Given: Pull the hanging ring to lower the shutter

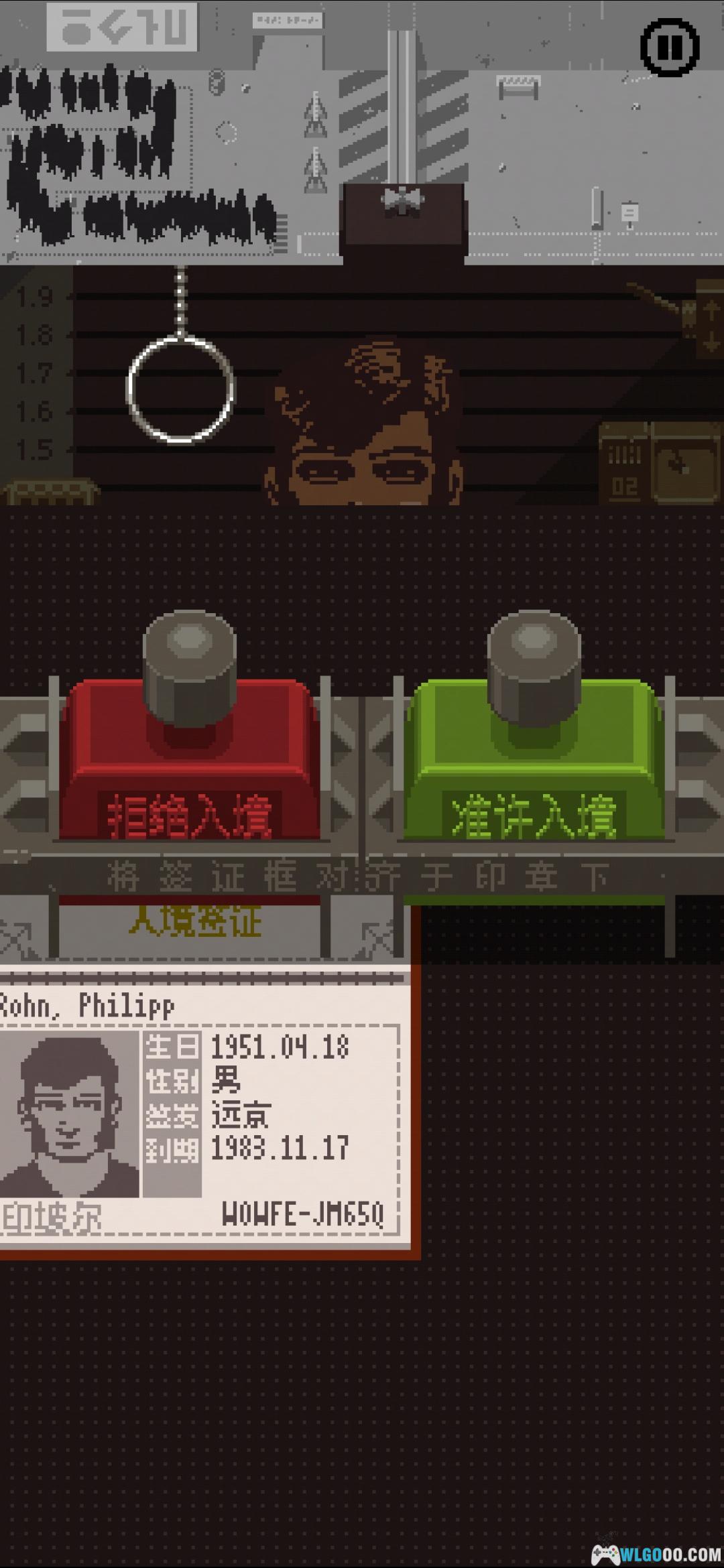Looking at the screenshot, I should pyautogui.click(x=180, y=389).
